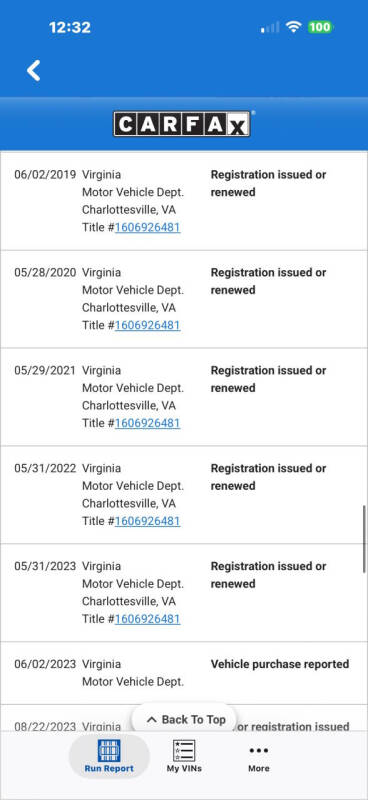Screen dimensions: 368x800
Task: Open title number link in 05/31/2023 entry
Action: click(148, 619)
